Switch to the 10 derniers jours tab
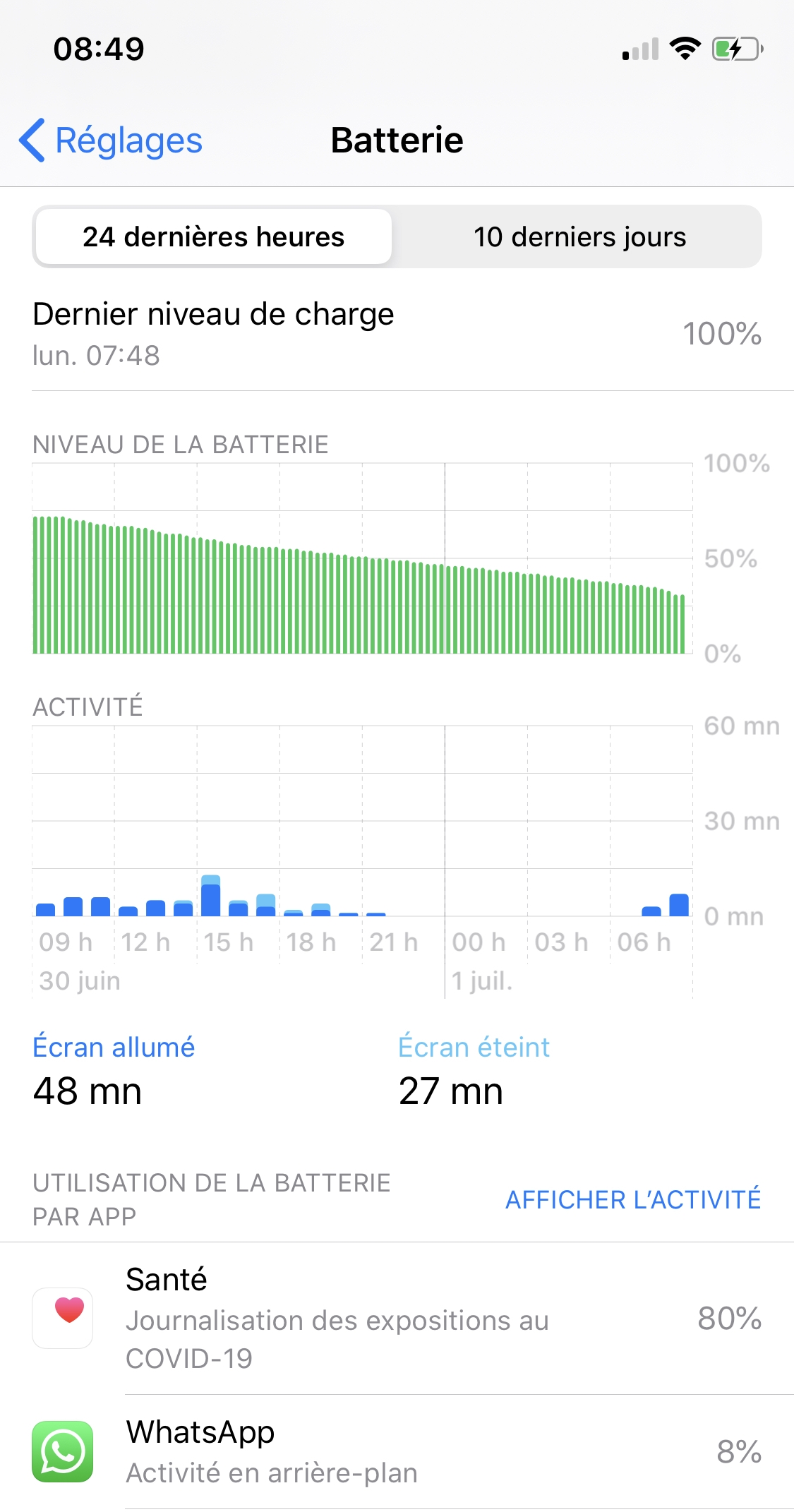Image resolution: width=794 pixels, height=1512 pixels. 579,237
